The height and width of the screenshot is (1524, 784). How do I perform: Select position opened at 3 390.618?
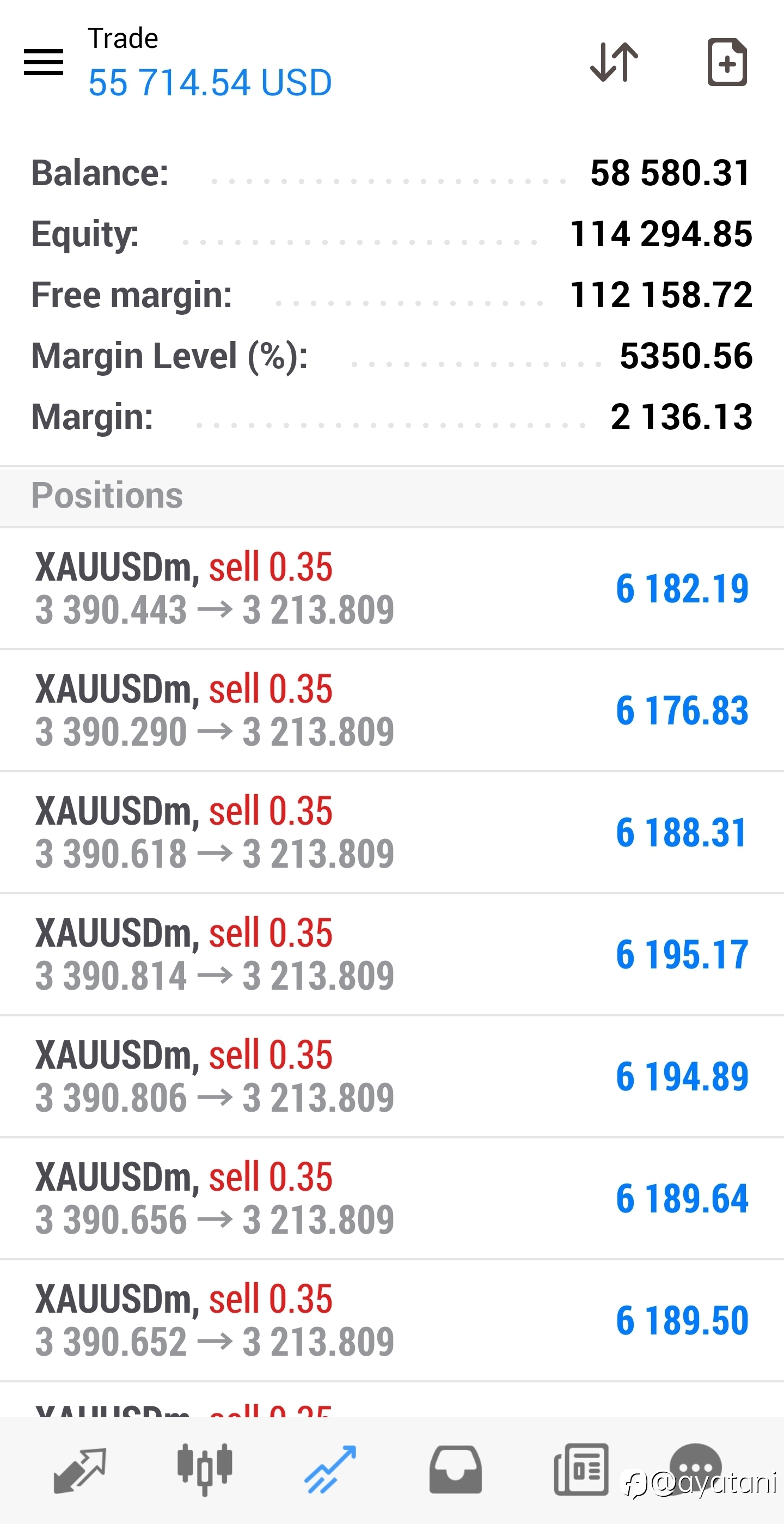(392, 832)
